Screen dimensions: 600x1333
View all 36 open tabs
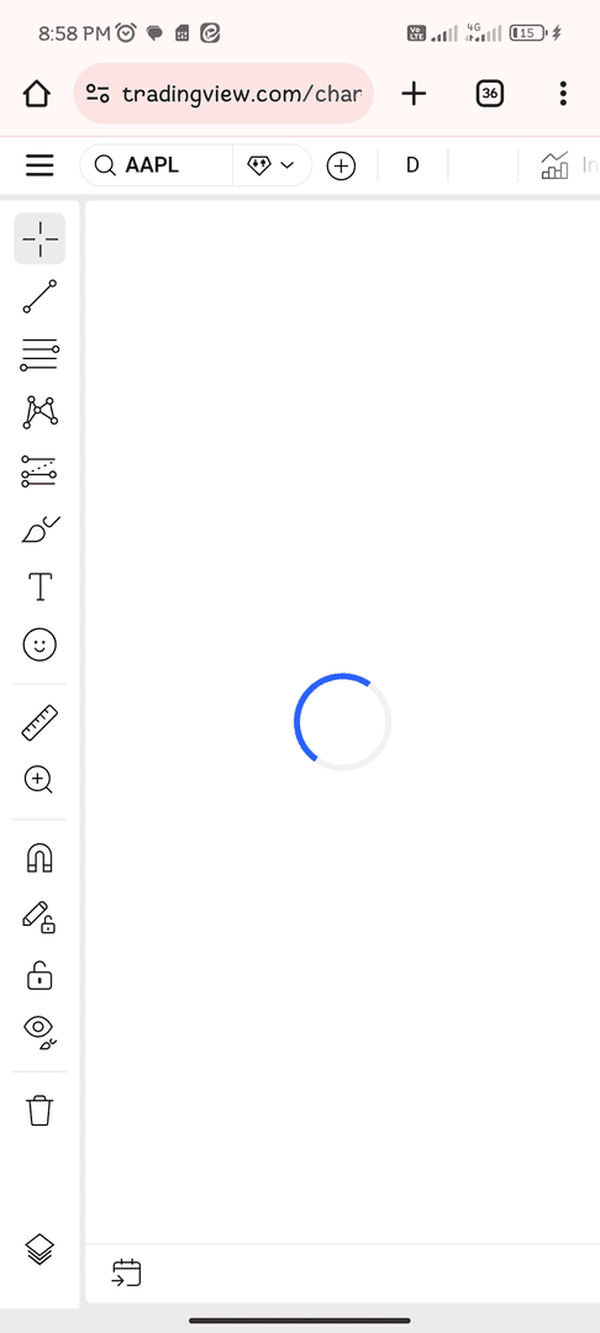click(489, 94)
